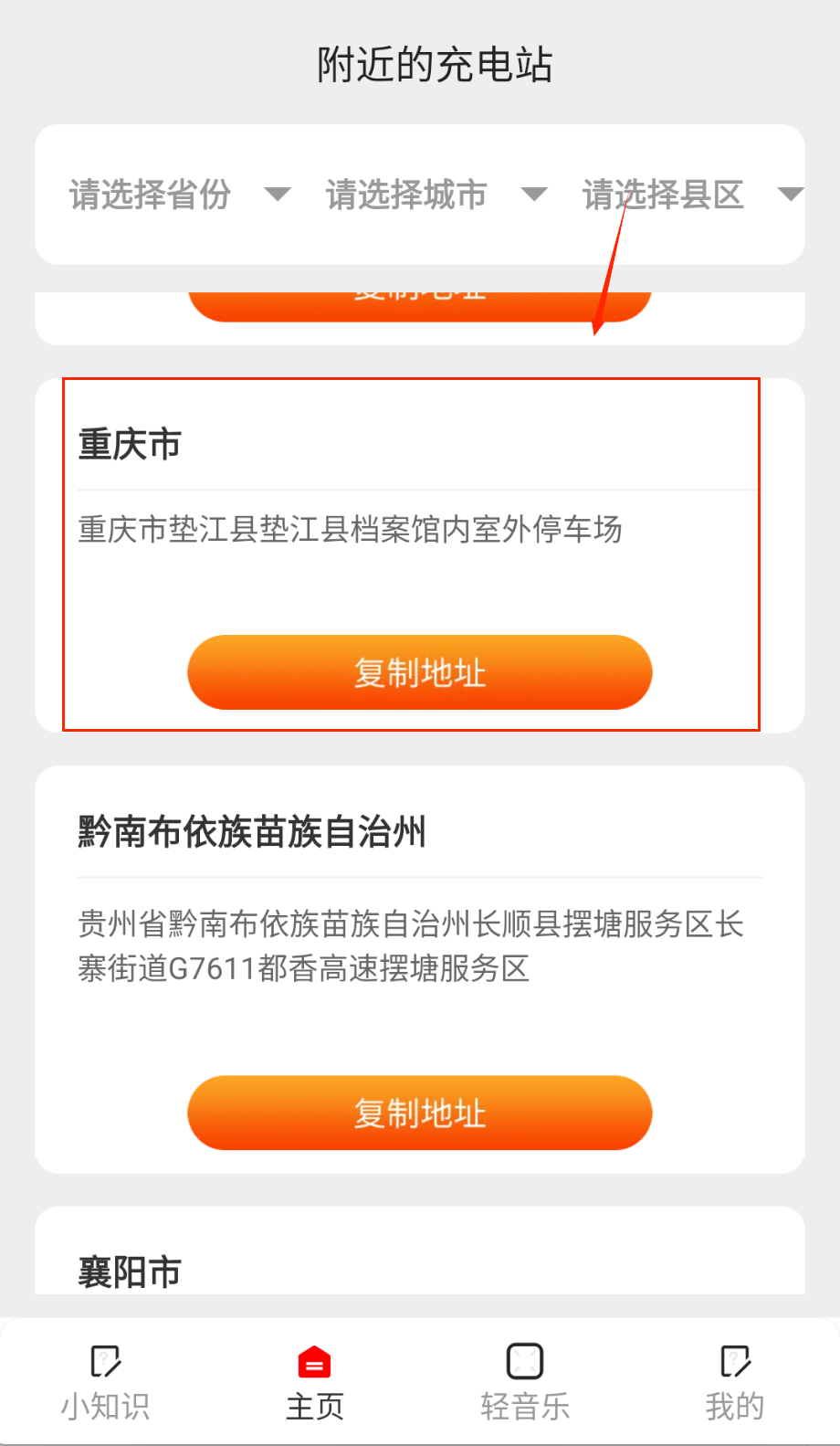Screen dimensions: 840x1446
Task: Expand the city dropdown 请选择城市
Action: click(x=436, y=195)
